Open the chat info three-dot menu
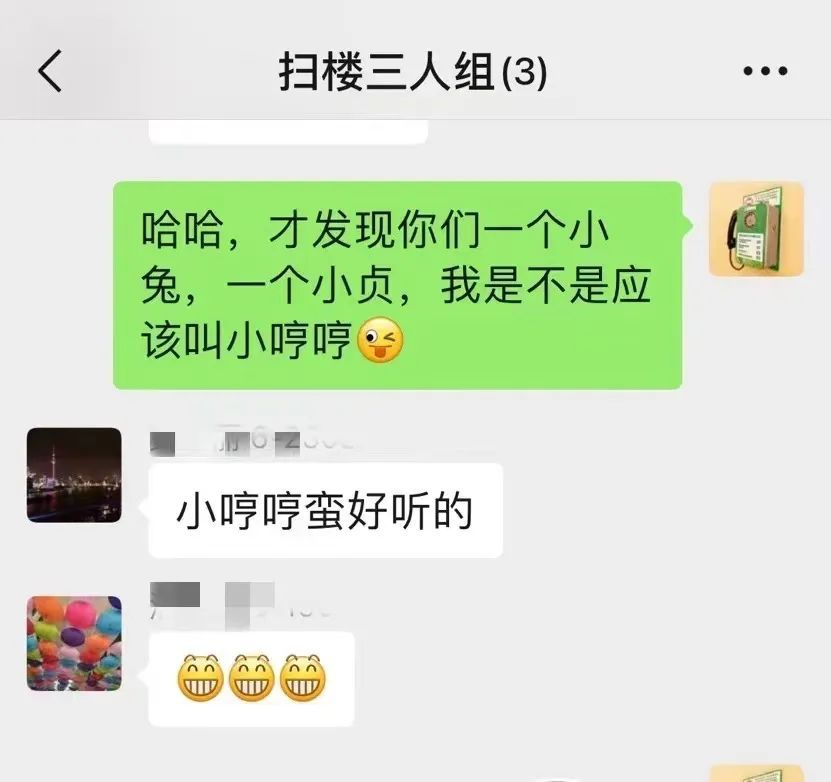 click(765, 72)
